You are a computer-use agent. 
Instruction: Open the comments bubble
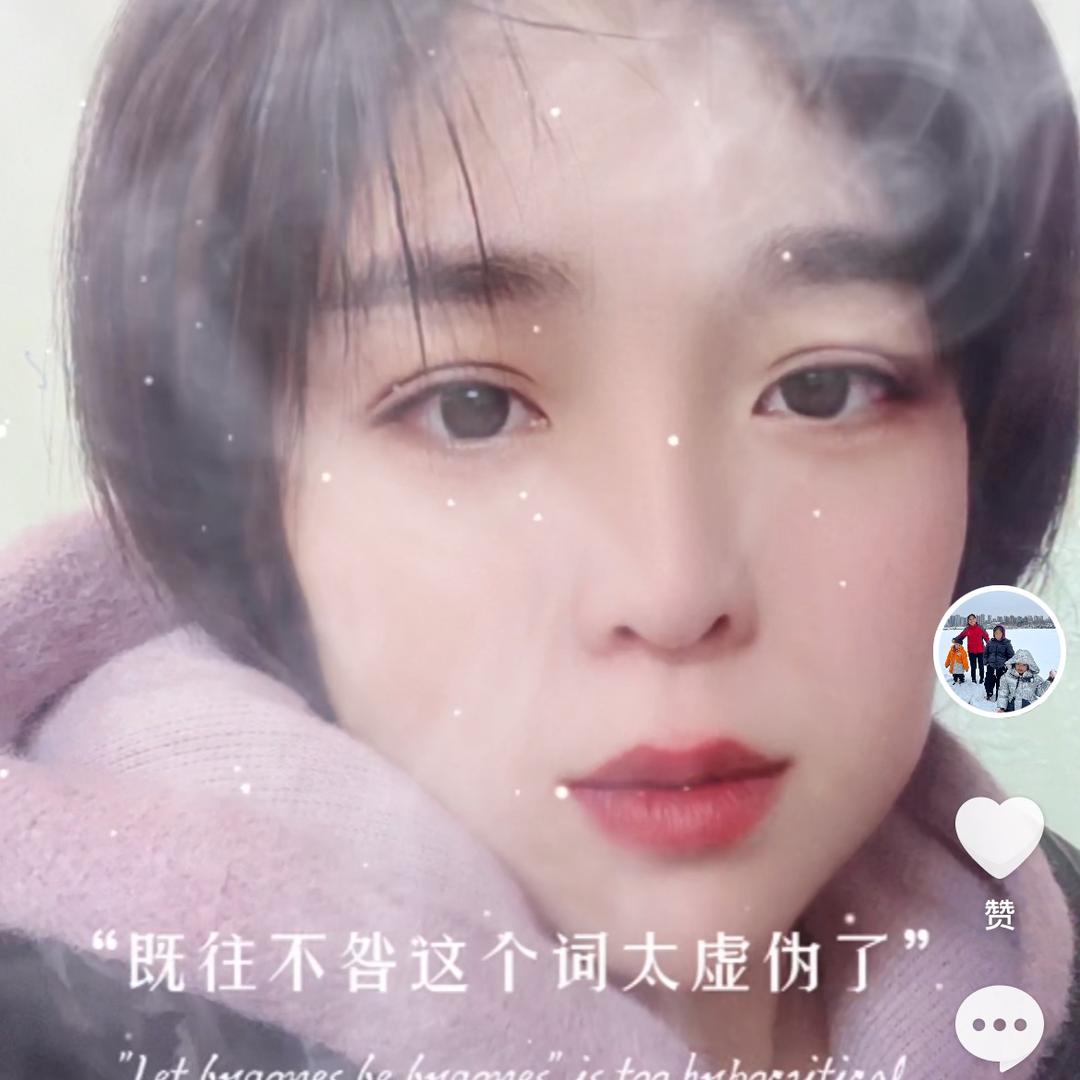tap(998, 1026)
